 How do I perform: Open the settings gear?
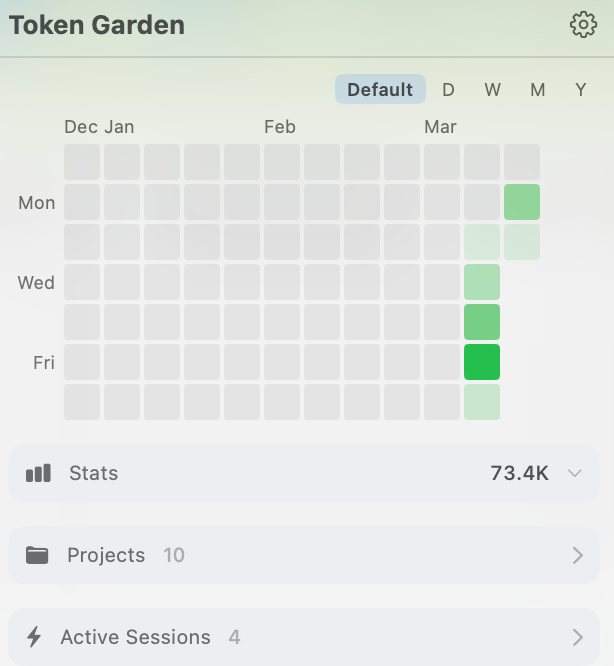point(583,25)
